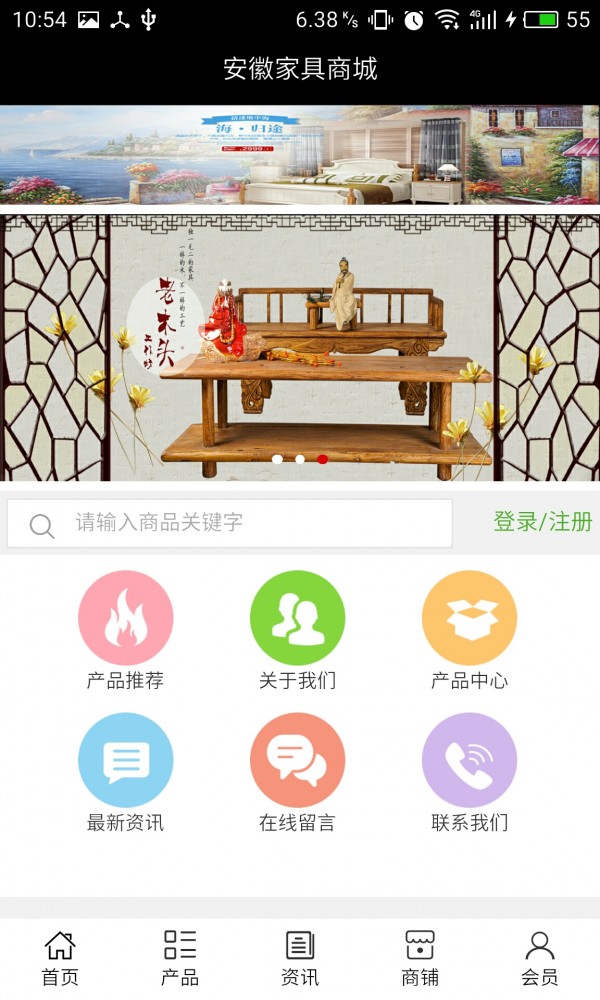Open 产品推荐 product recommendations
This screenshot has height=1000, width=600.
[x=126, y=630]
